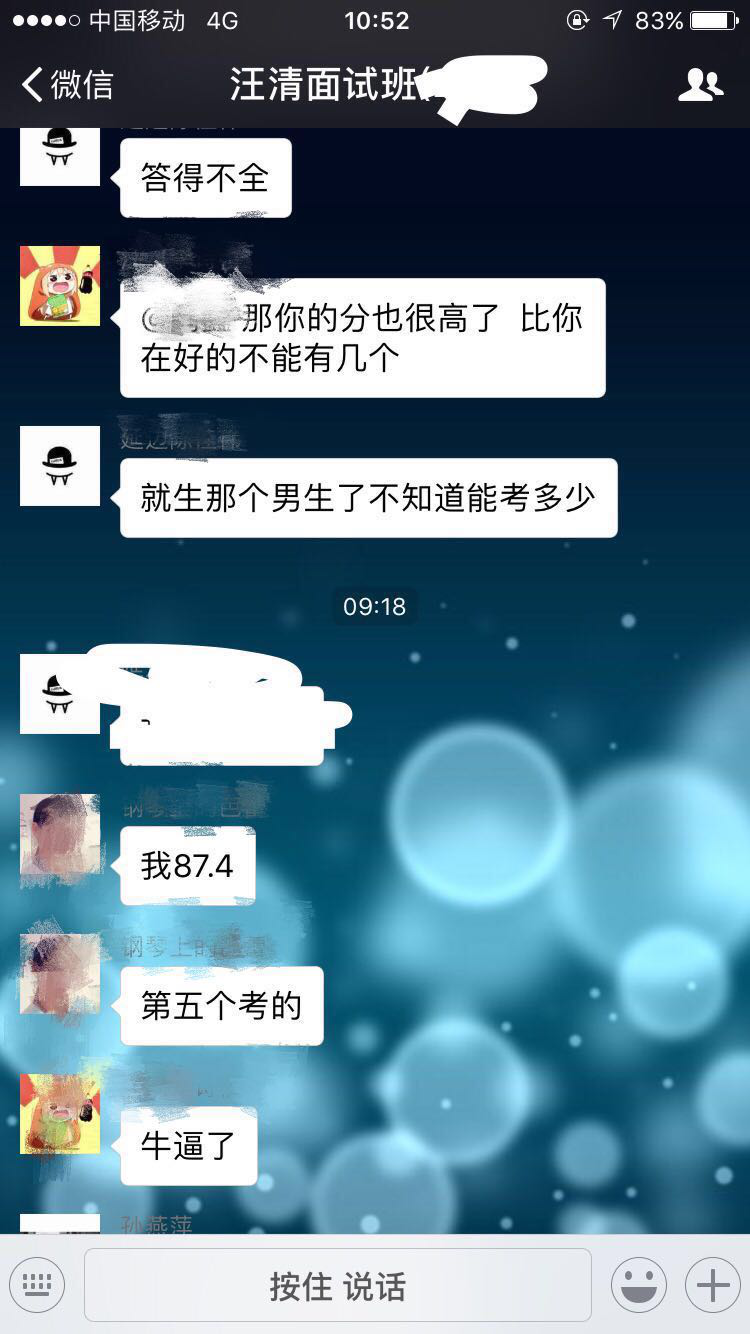Tap the avatar beside 答得不全
This screenshot has width=750, height=1334.
60,155
